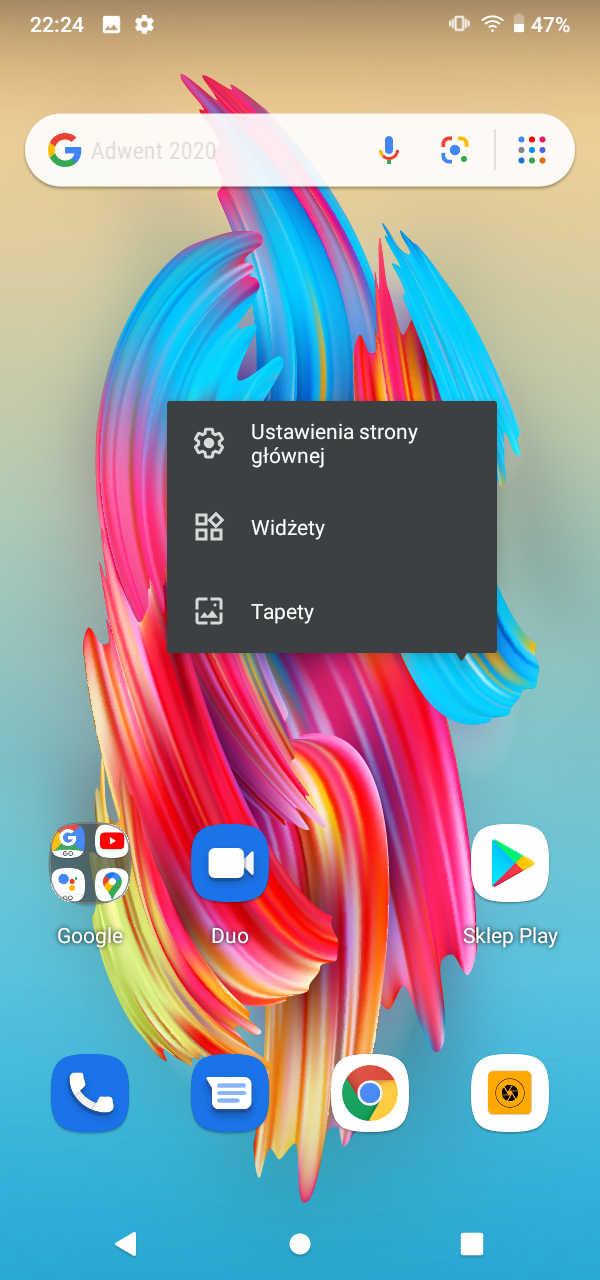Image resolution: width=600 pixels, height=1280 pixels.
Task: Open recent apps overview
Action: pyautogui.click(x=472, y=1243)
